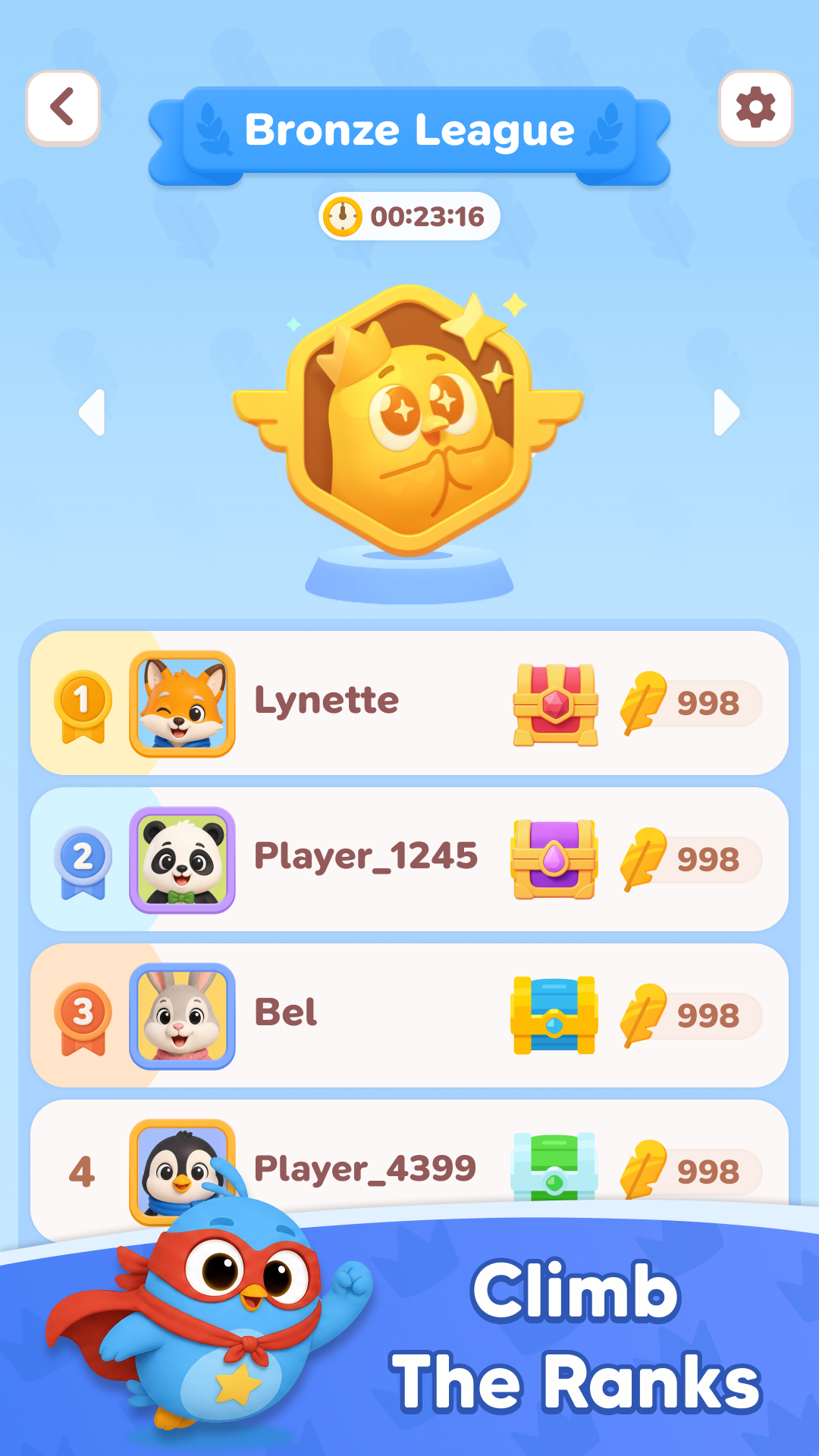The image size is (819, 1456).
Task: Open Lynette's leaderboard entry
Action: 409,703
